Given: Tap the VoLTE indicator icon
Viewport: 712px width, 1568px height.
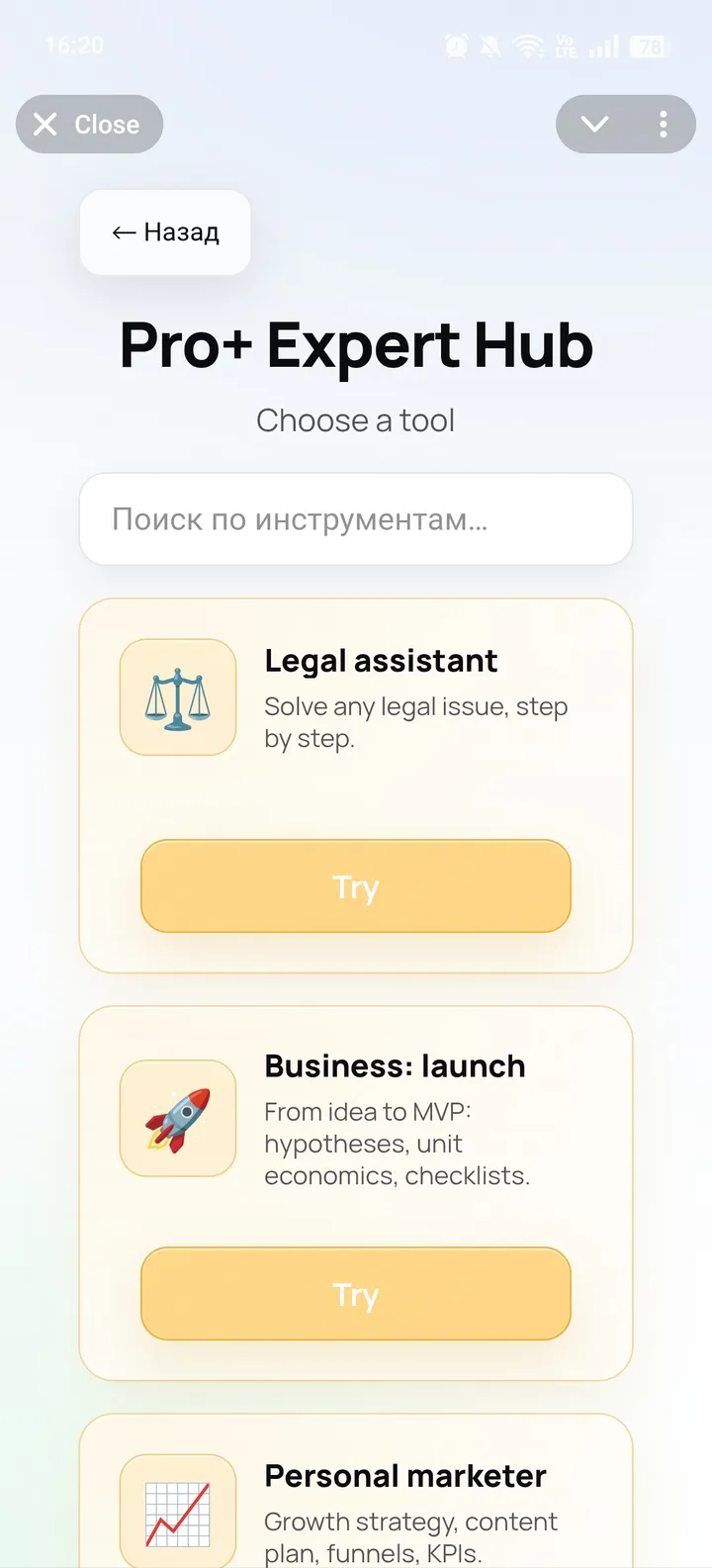Looking at the screenshot, I should (564, 45).
